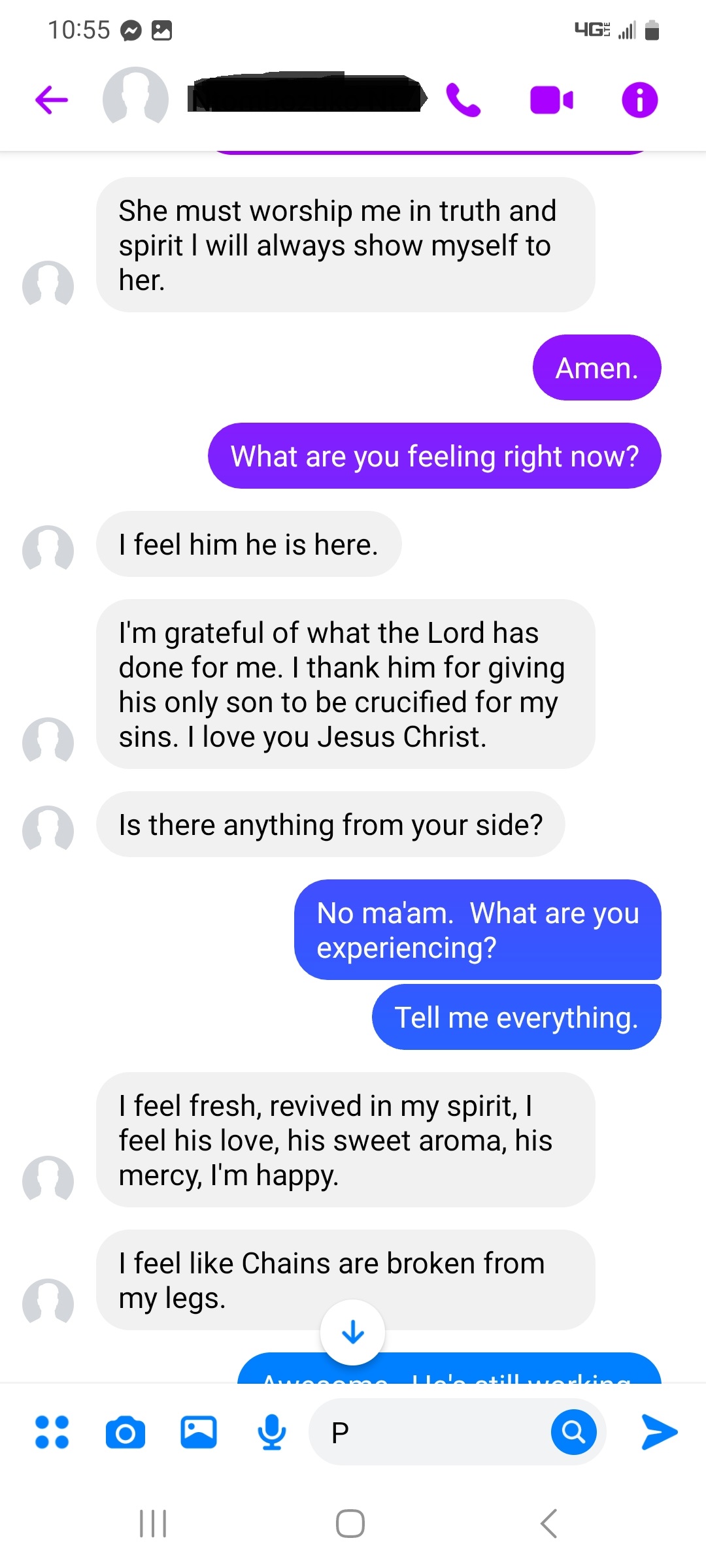Viewport: 706px width, 1568px height.
Task: Open the camera to snap a photo
Action: tap(126, 1431)
